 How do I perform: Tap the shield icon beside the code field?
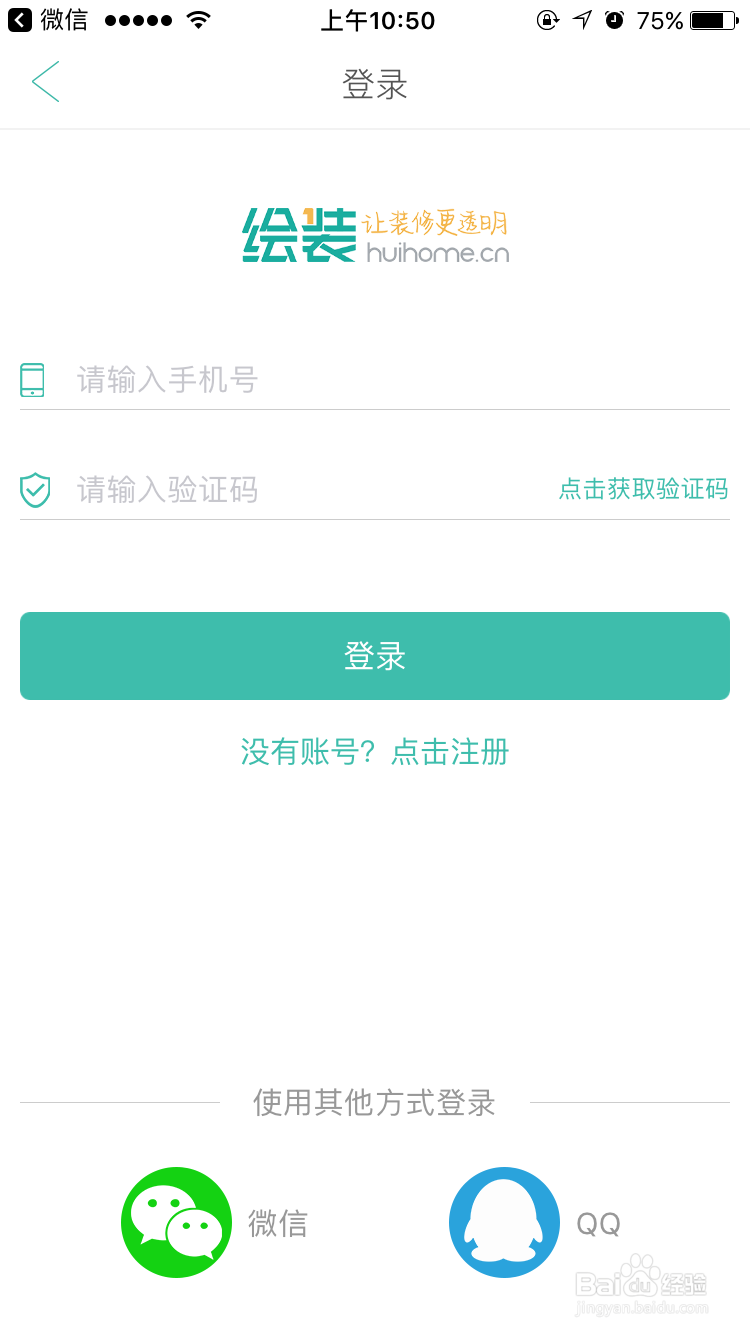click(33, 490)
